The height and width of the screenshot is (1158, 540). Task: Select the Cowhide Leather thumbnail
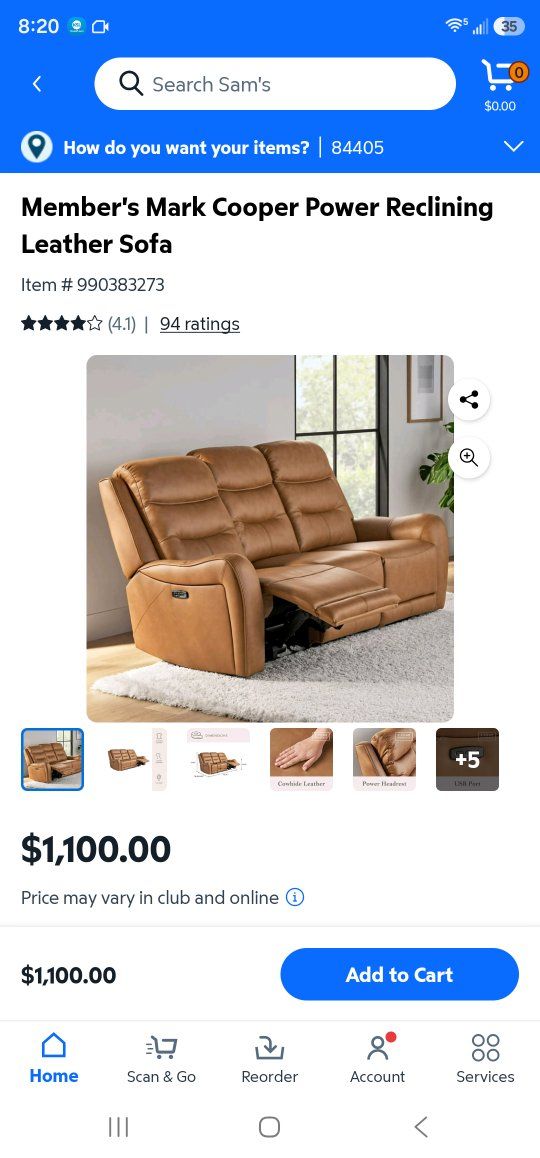[x=301, y=759]
